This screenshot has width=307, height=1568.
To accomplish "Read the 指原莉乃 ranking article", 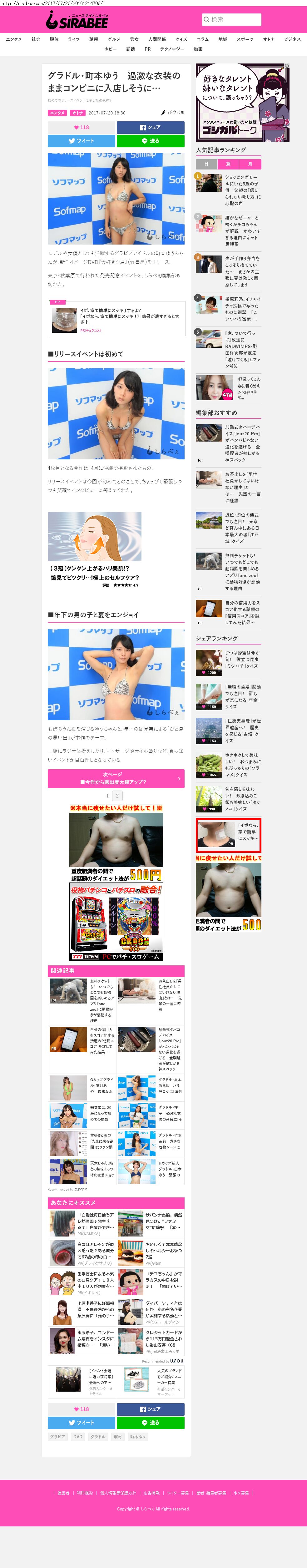I will (x=242, y=309).
